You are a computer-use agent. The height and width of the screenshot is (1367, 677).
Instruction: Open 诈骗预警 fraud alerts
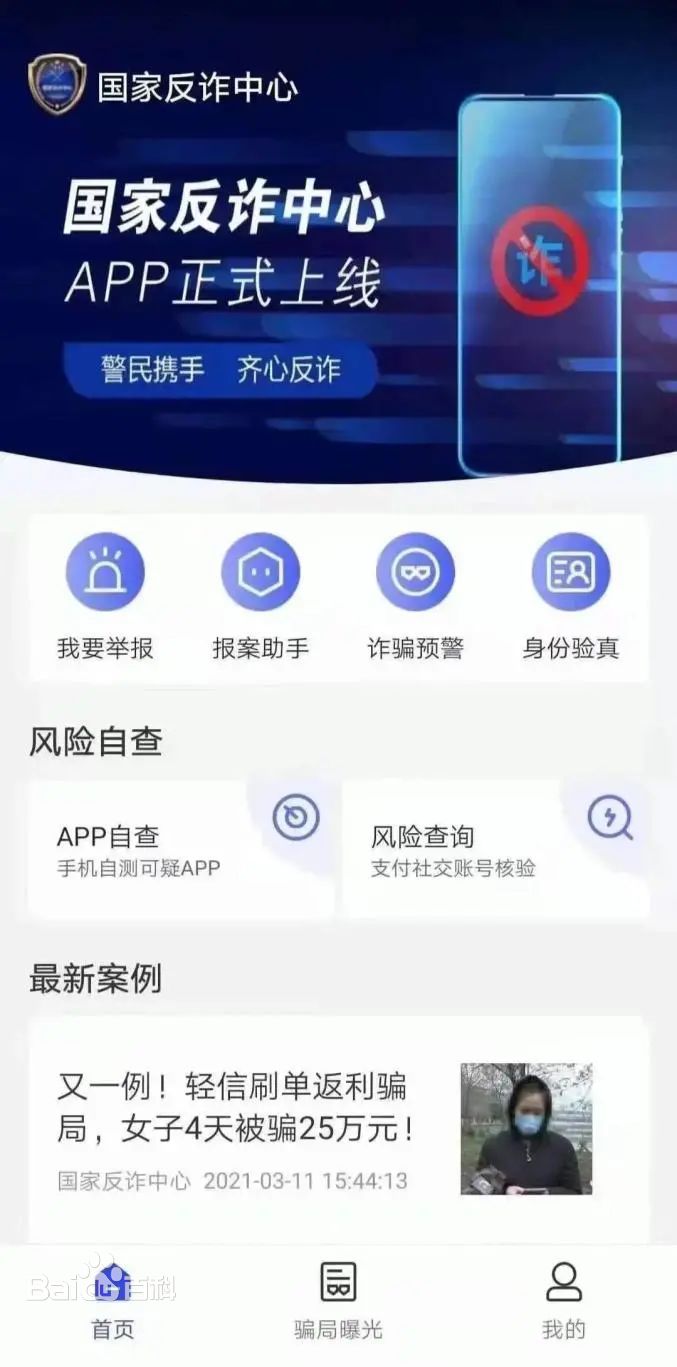(x=415, y=597)
